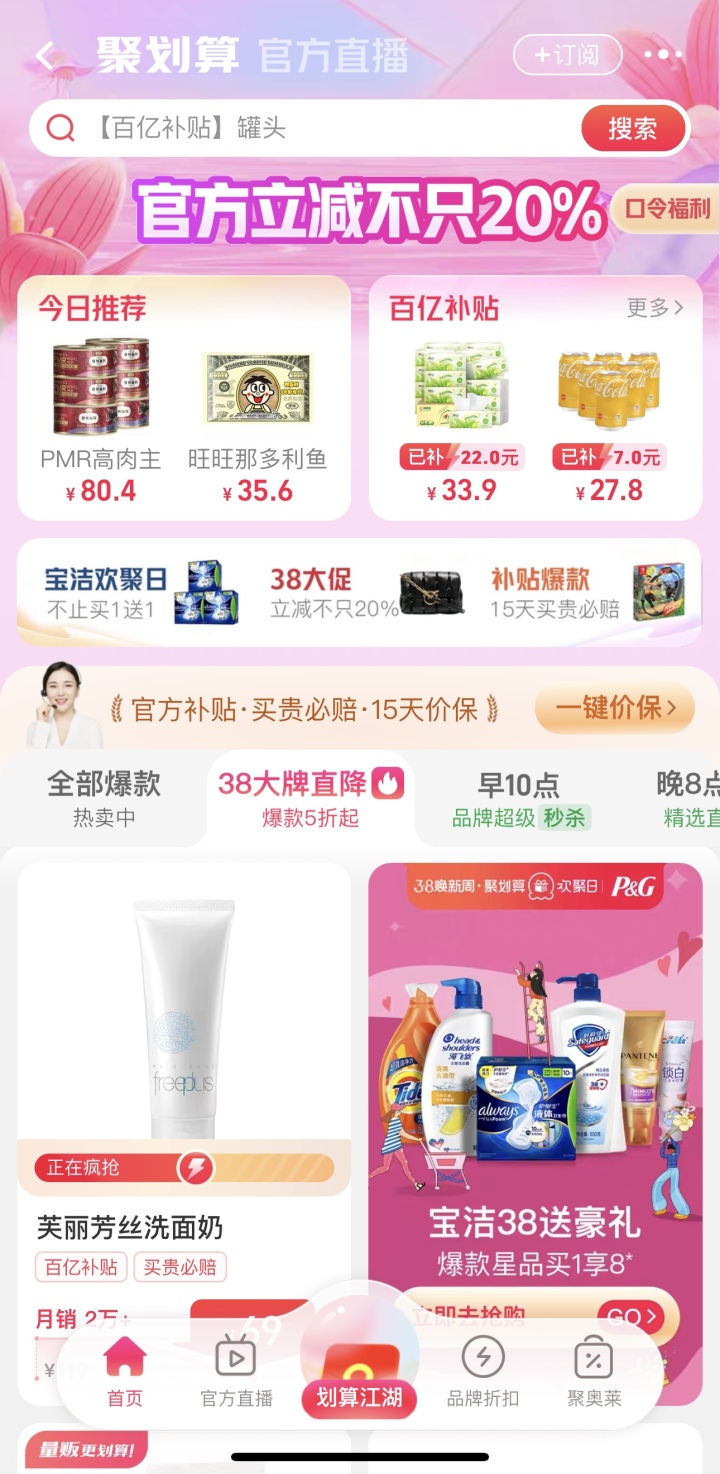Image resolution: width=720 pixels, height=1474 pixels.
Task: Open 品牌折扣 in bottom navigation
Action: [x=483, y=1372]
